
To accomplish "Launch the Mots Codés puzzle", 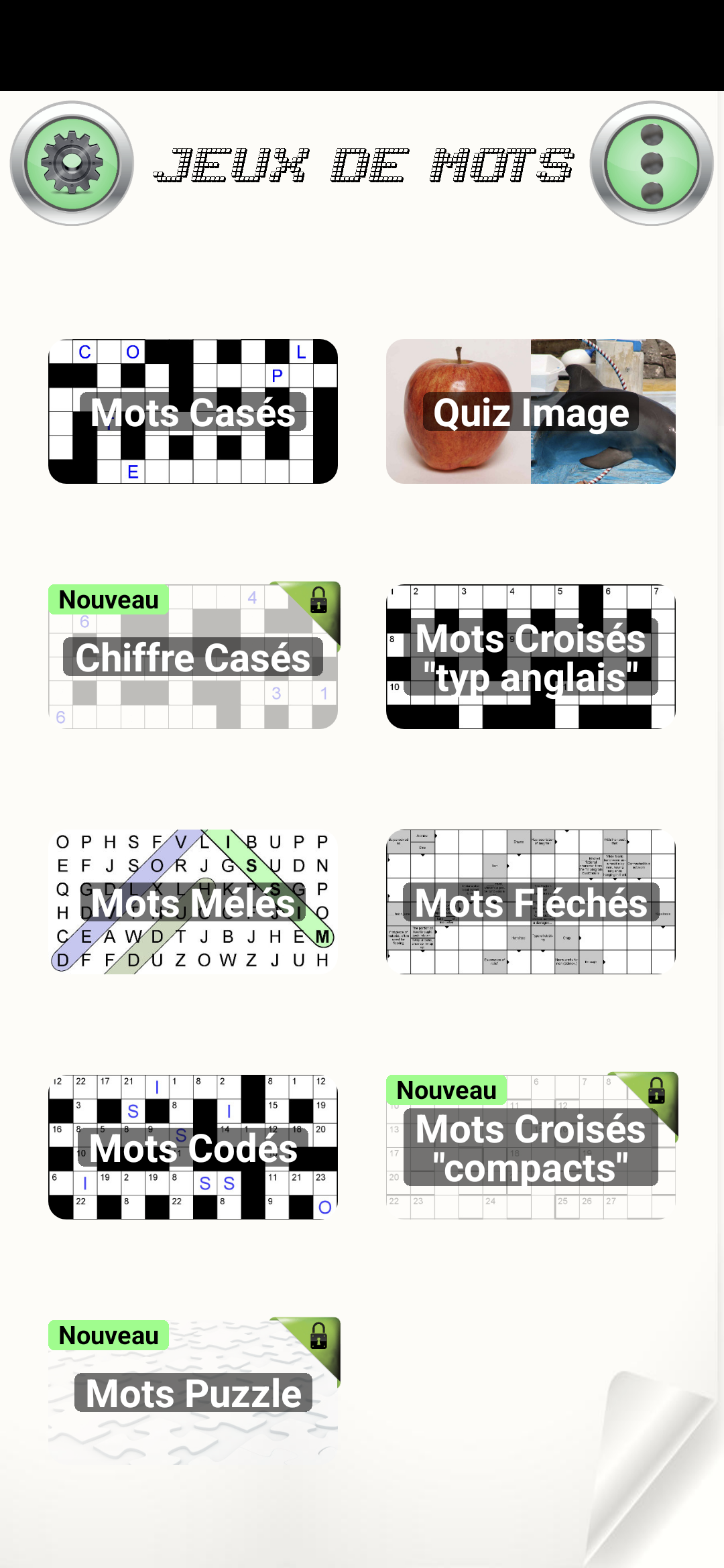I will [194, 1148].
